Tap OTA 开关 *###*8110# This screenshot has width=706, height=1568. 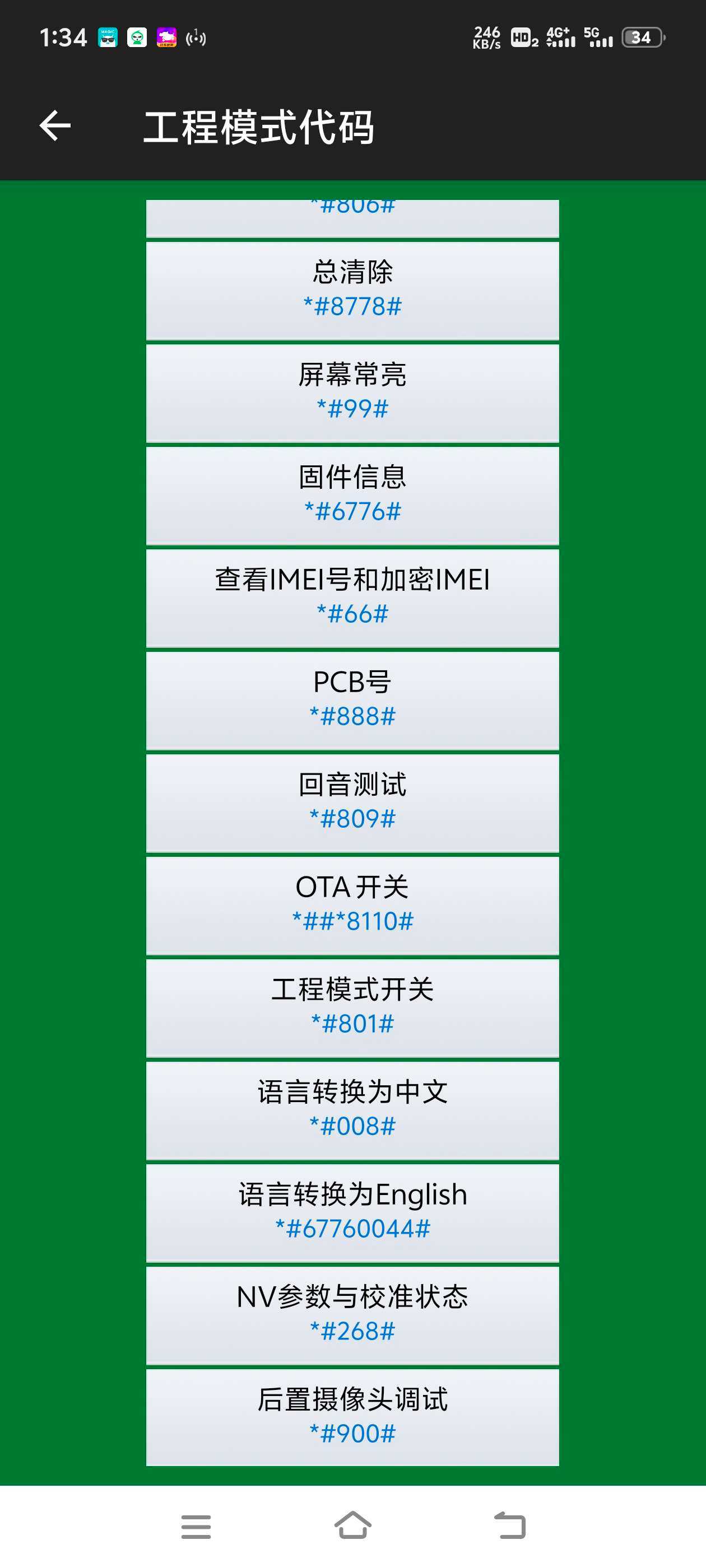click(352, 904)
